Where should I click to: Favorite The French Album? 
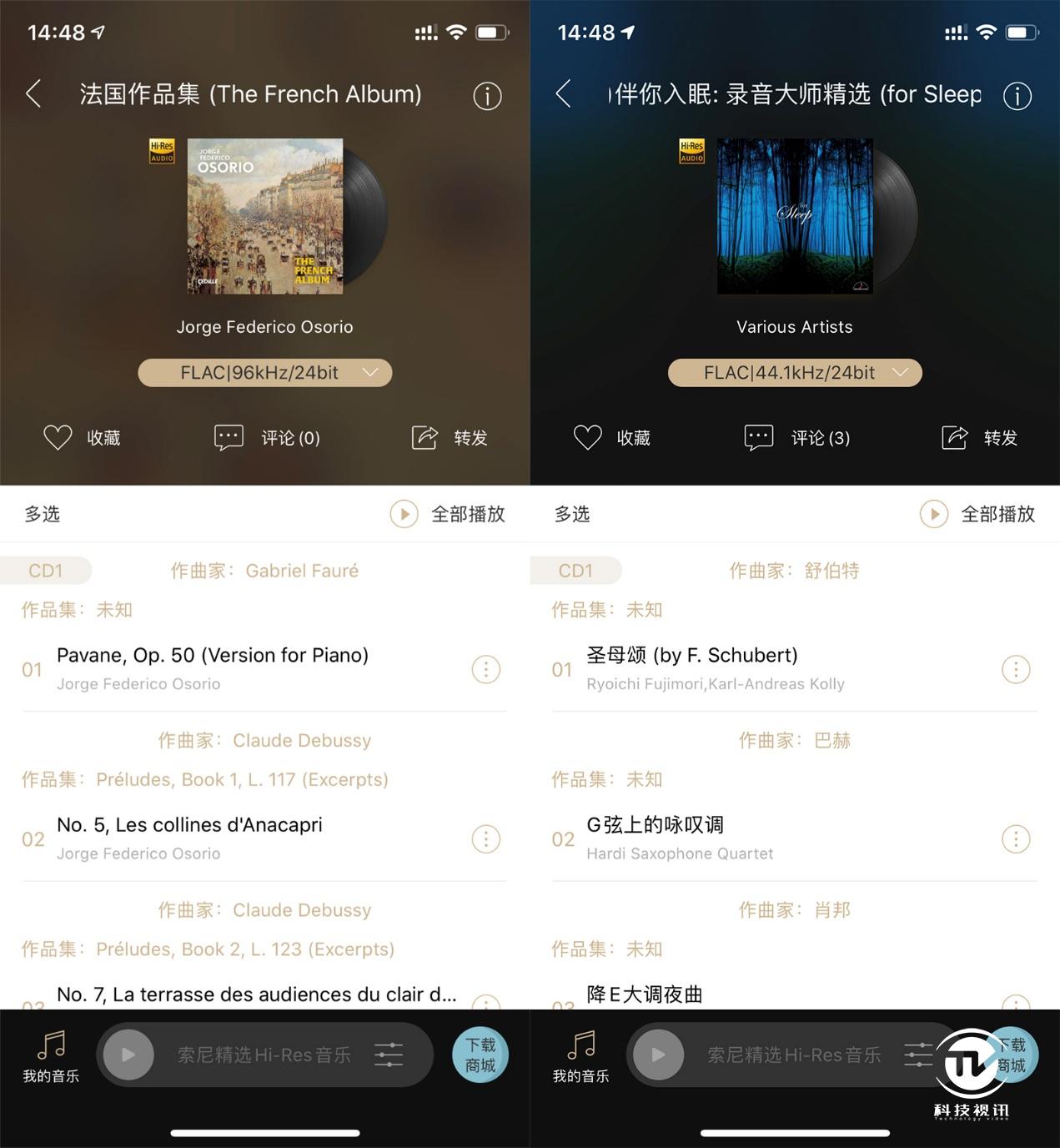(x=81, y=437)
